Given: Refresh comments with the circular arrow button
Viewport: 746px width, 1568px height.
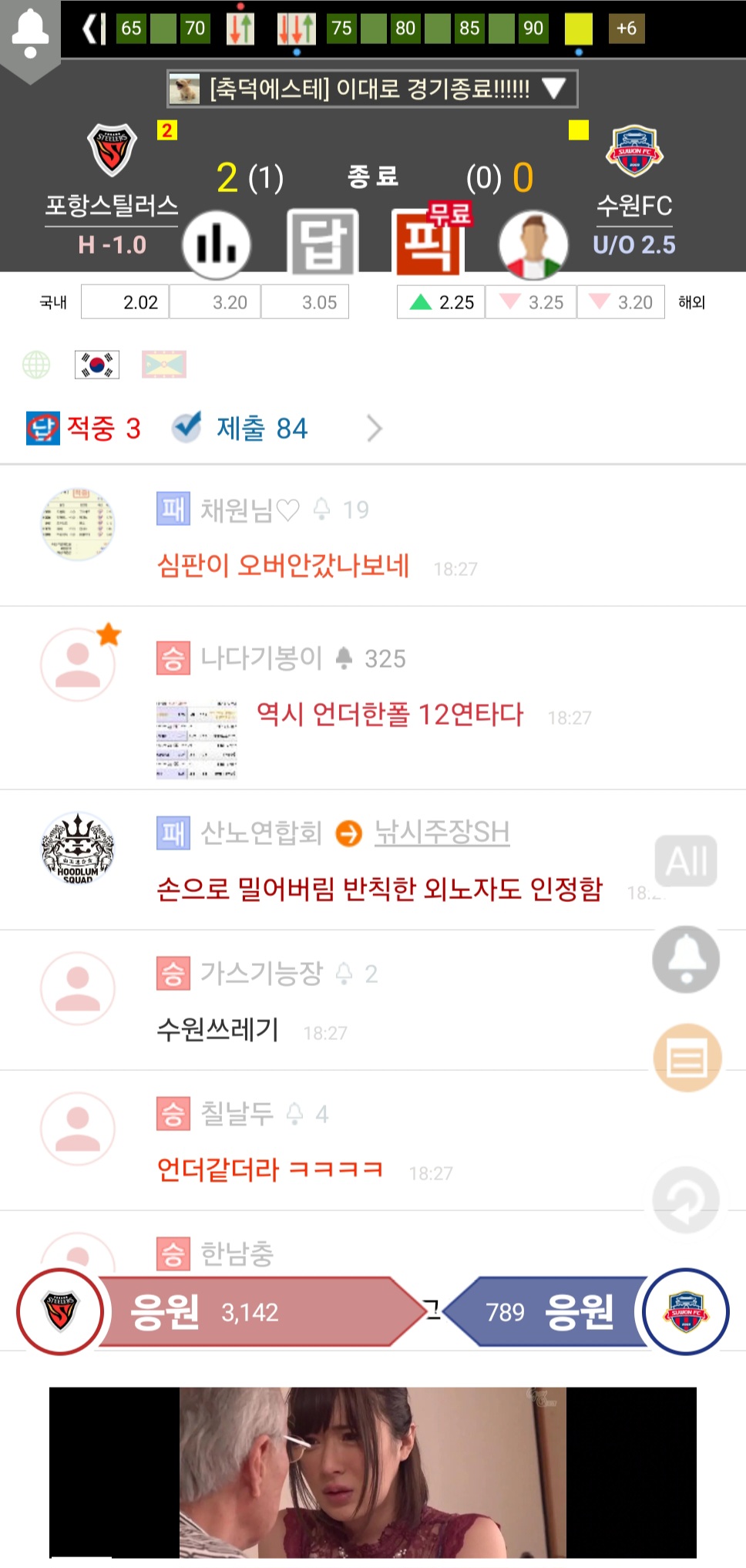Looking at the screenshot, I should (686, 1200).
